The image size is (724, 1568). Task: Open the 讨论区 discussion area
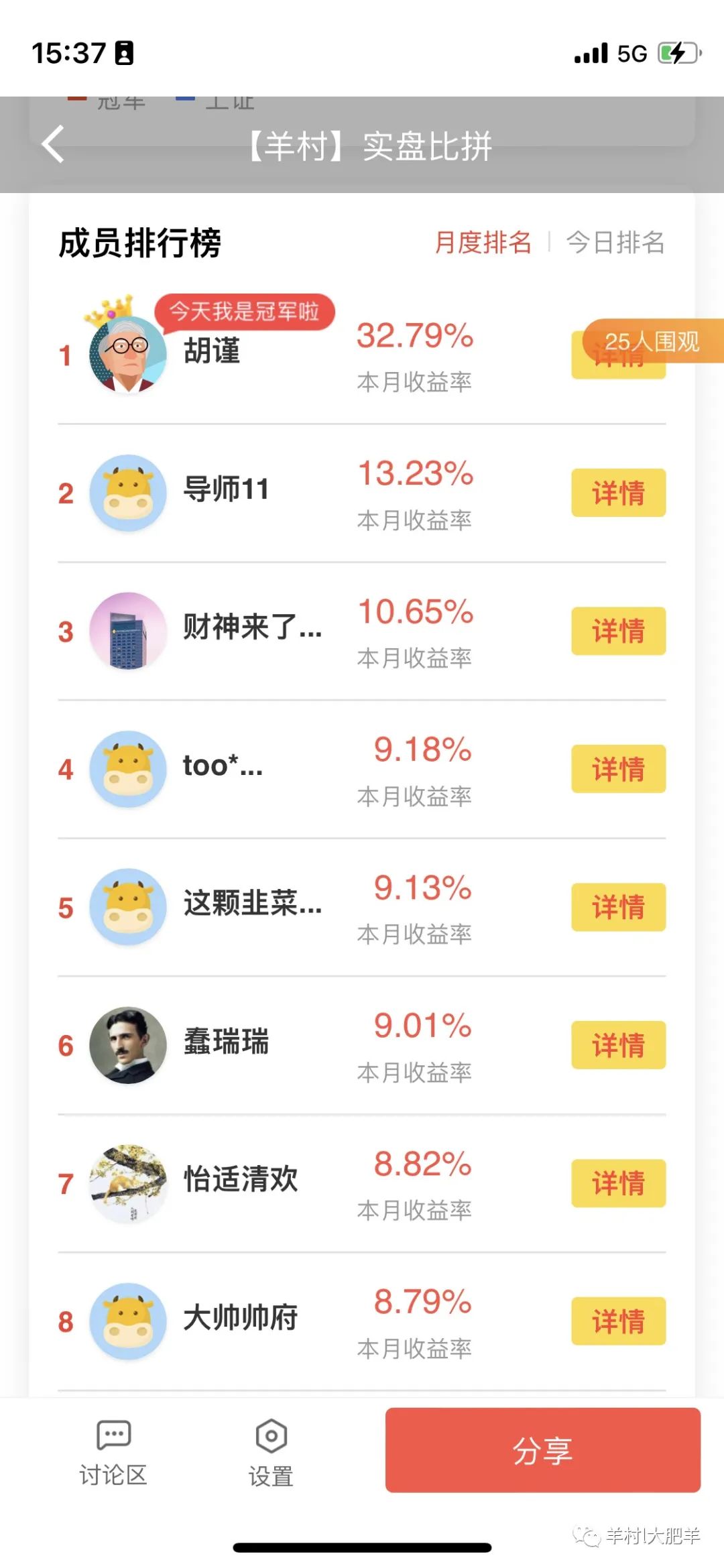(113, 1452)
